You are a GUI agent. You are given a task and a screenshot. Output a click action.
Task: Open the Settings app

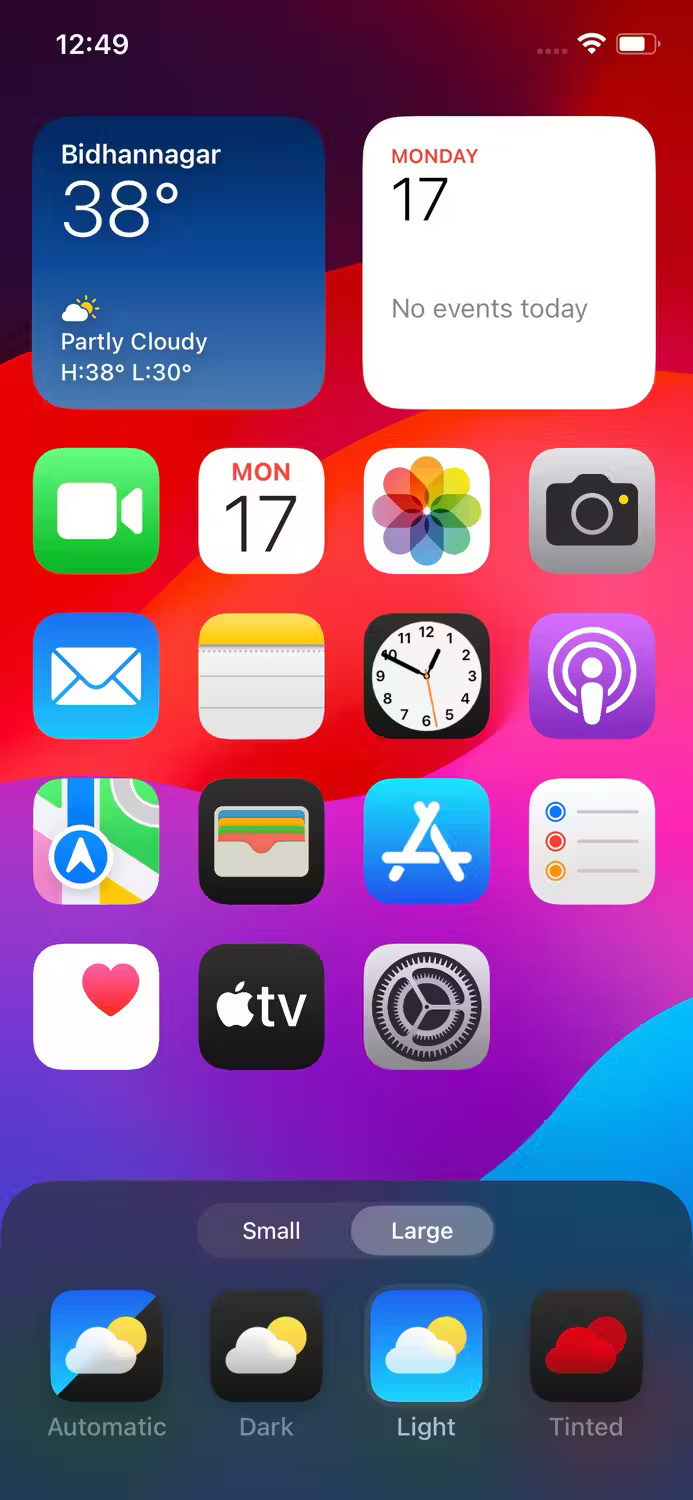click(x=426, y=1006)
